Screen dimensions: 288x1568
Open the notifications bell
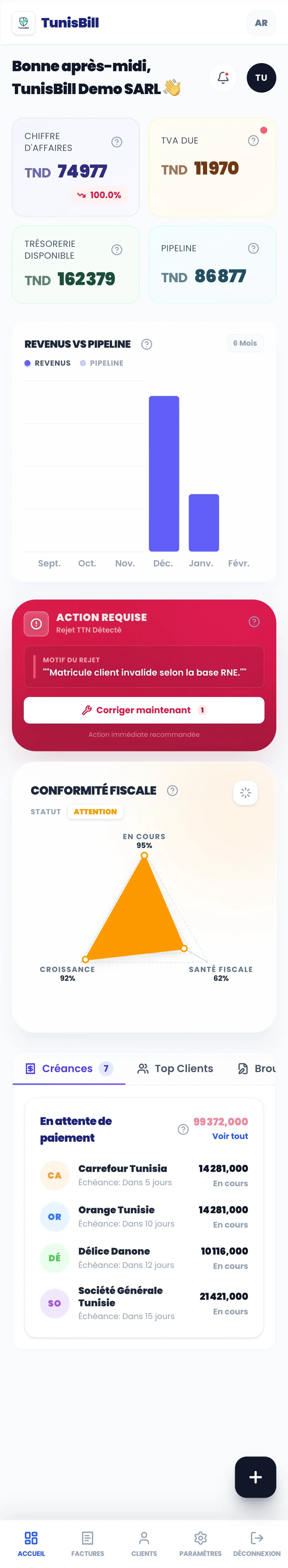coord(223,78)
